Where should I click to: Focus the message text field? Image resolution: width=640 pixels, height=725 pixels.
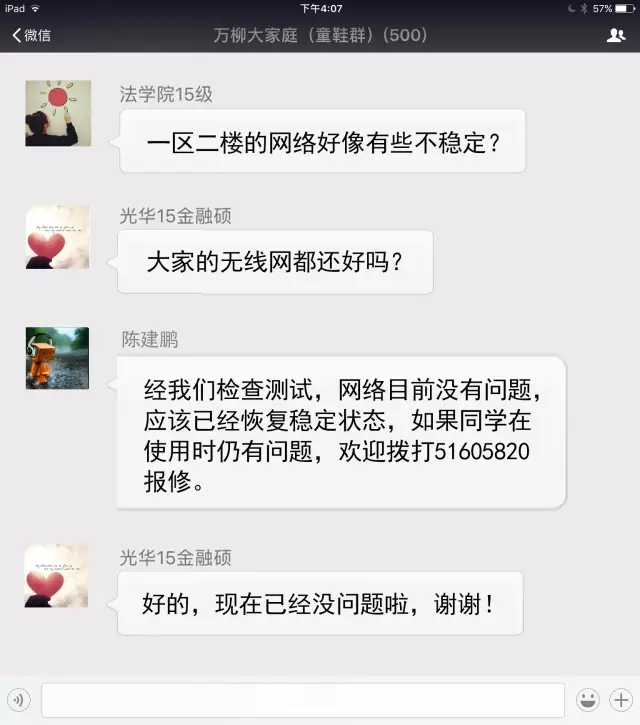click(x=302, y=699)
